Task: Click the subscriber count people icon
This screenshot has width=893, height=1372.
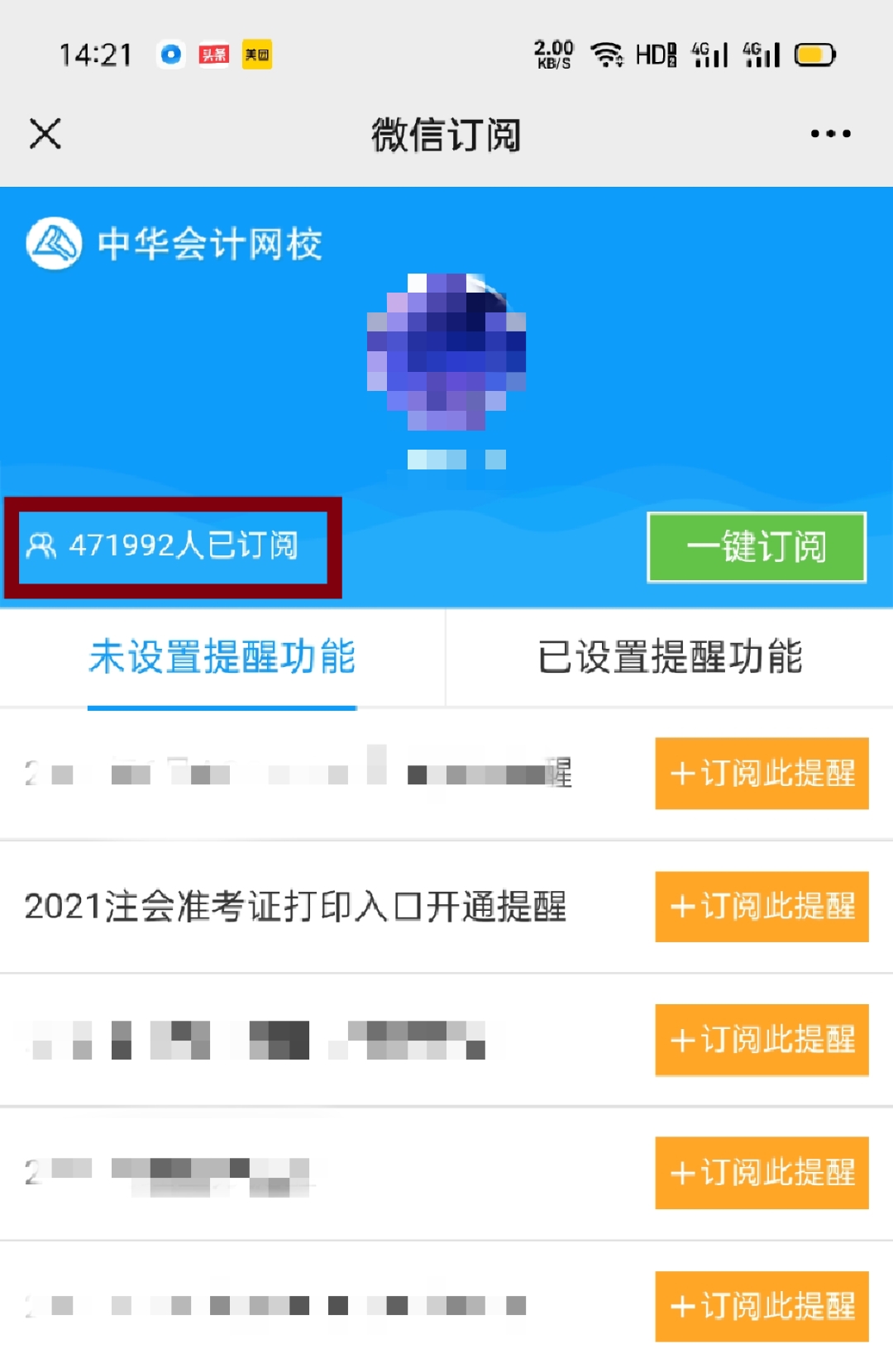Action: (41, 545)
